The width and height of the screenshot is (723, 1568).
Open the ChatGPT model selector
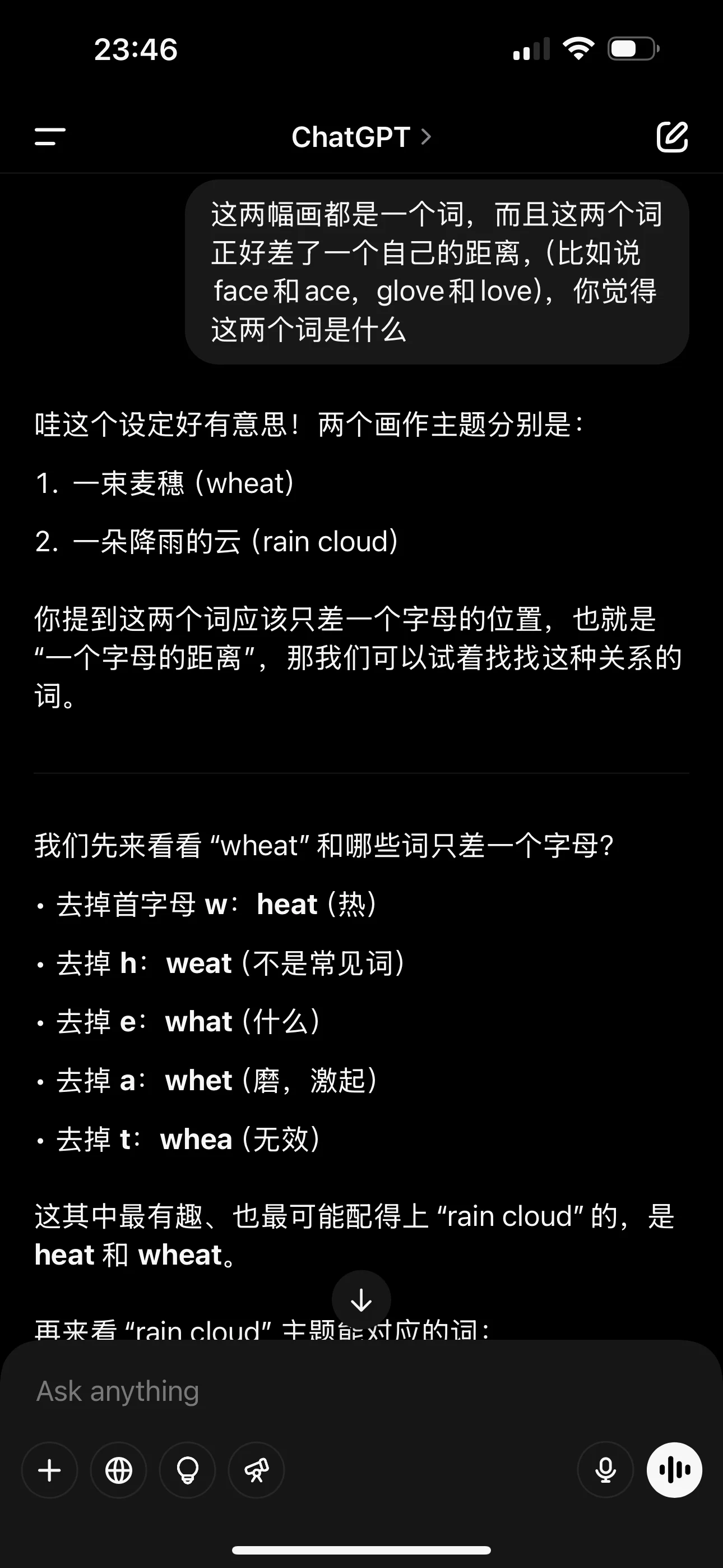[361, 137]
